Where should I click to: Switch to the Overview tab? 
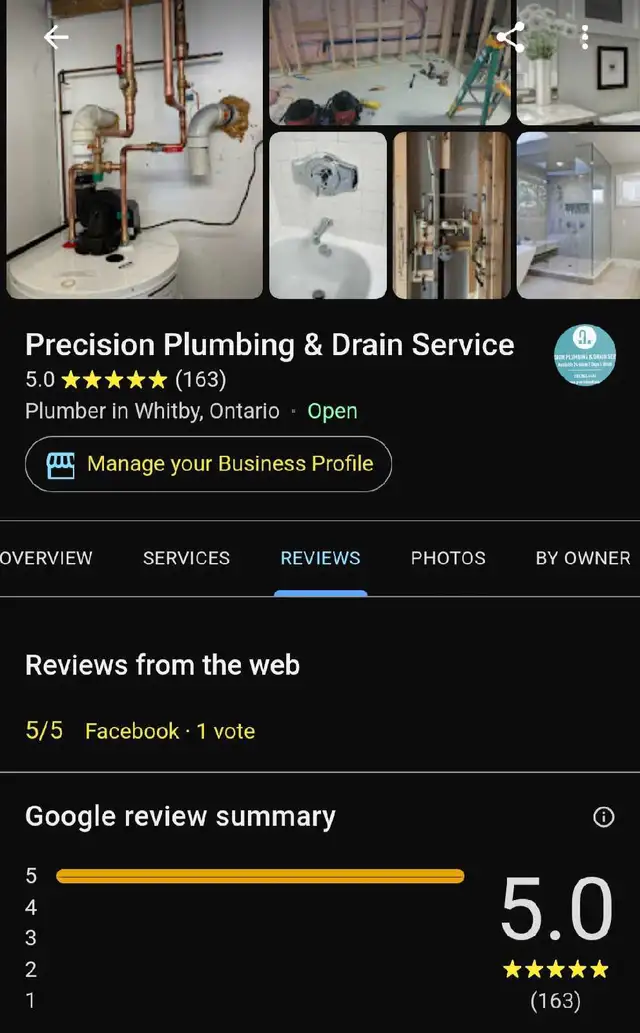point(46,558)
